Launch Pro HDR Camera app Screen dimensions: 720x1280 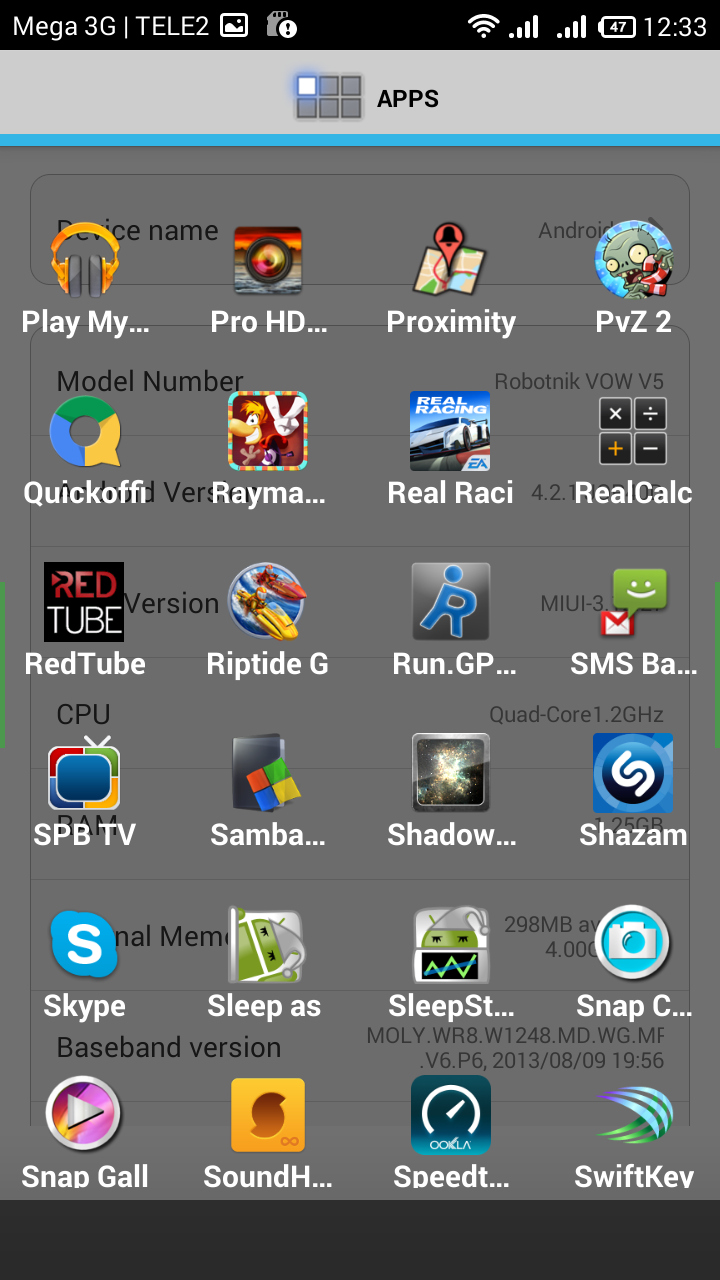[268, 262]
